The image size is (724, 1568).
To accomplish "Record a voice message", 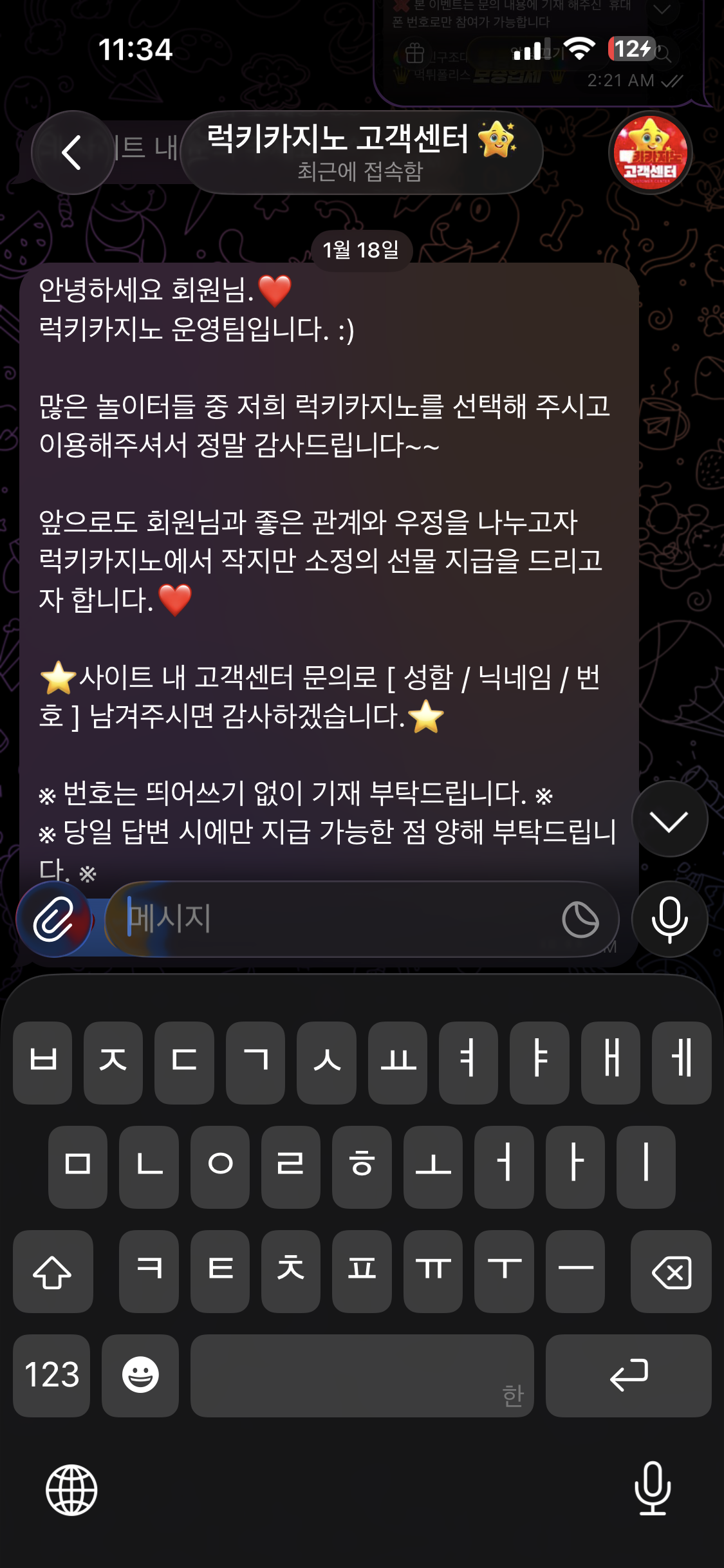I will point(669,919).
